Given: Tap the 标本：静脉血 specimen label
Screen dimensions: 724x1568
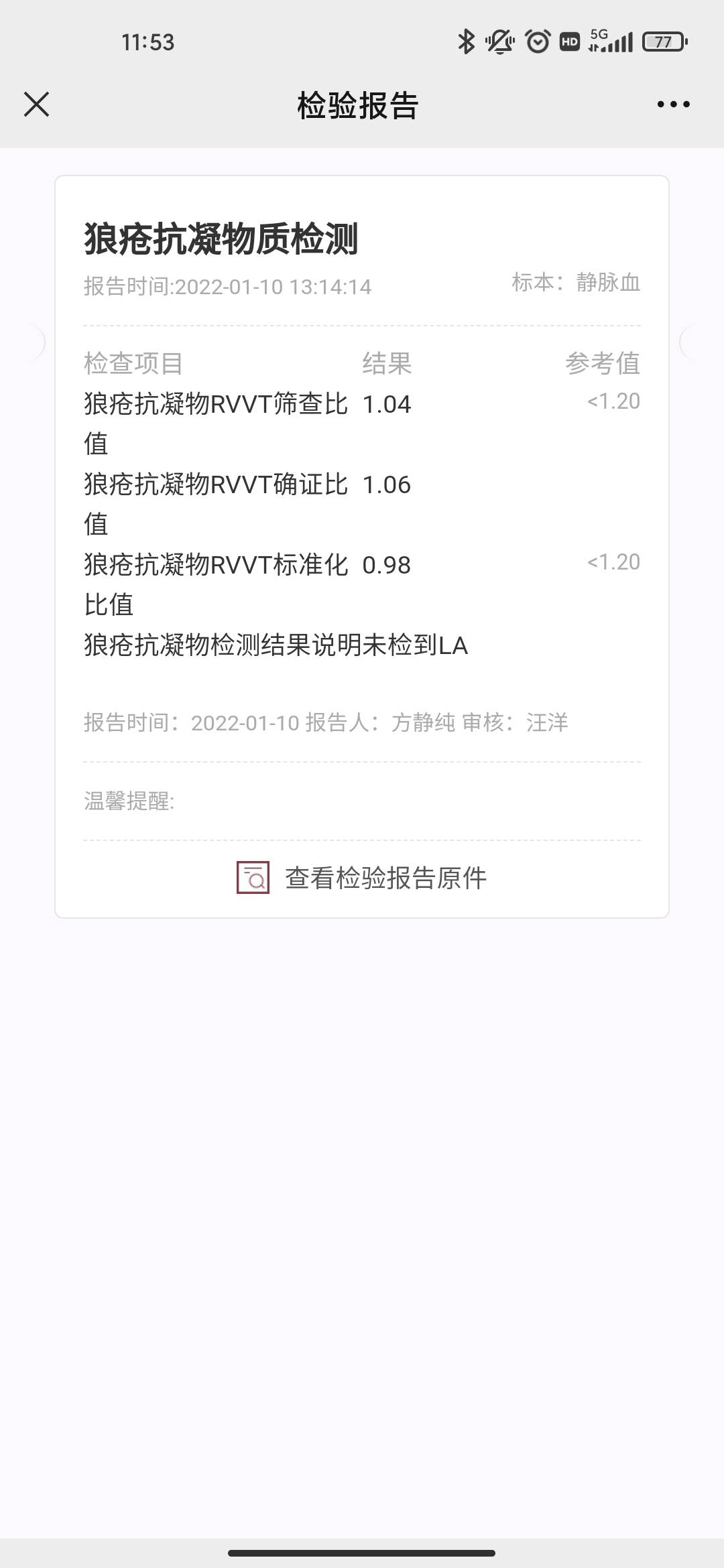Looking at the screenshot, I should (x=575, y=284).
